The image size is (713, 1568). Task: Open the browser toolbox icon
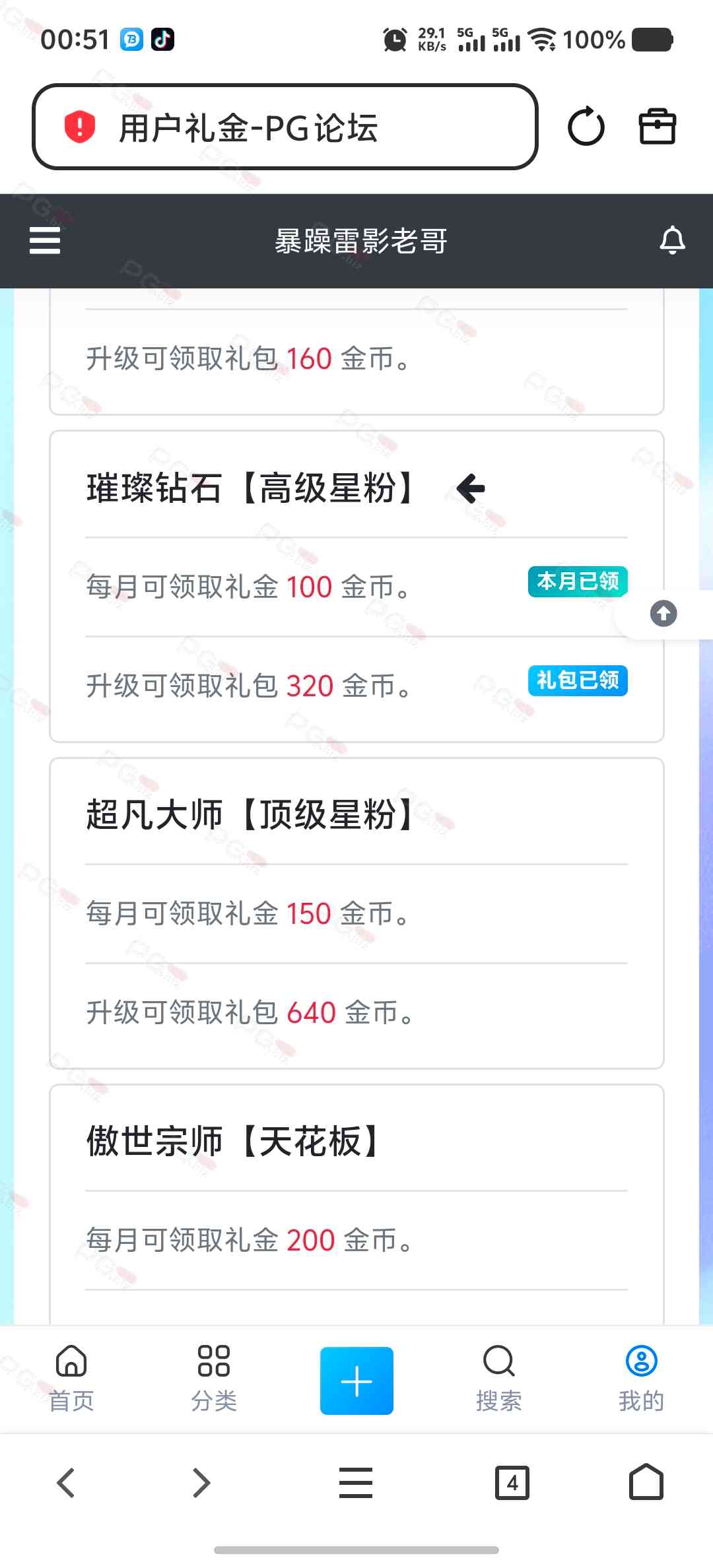click(657, 127)
